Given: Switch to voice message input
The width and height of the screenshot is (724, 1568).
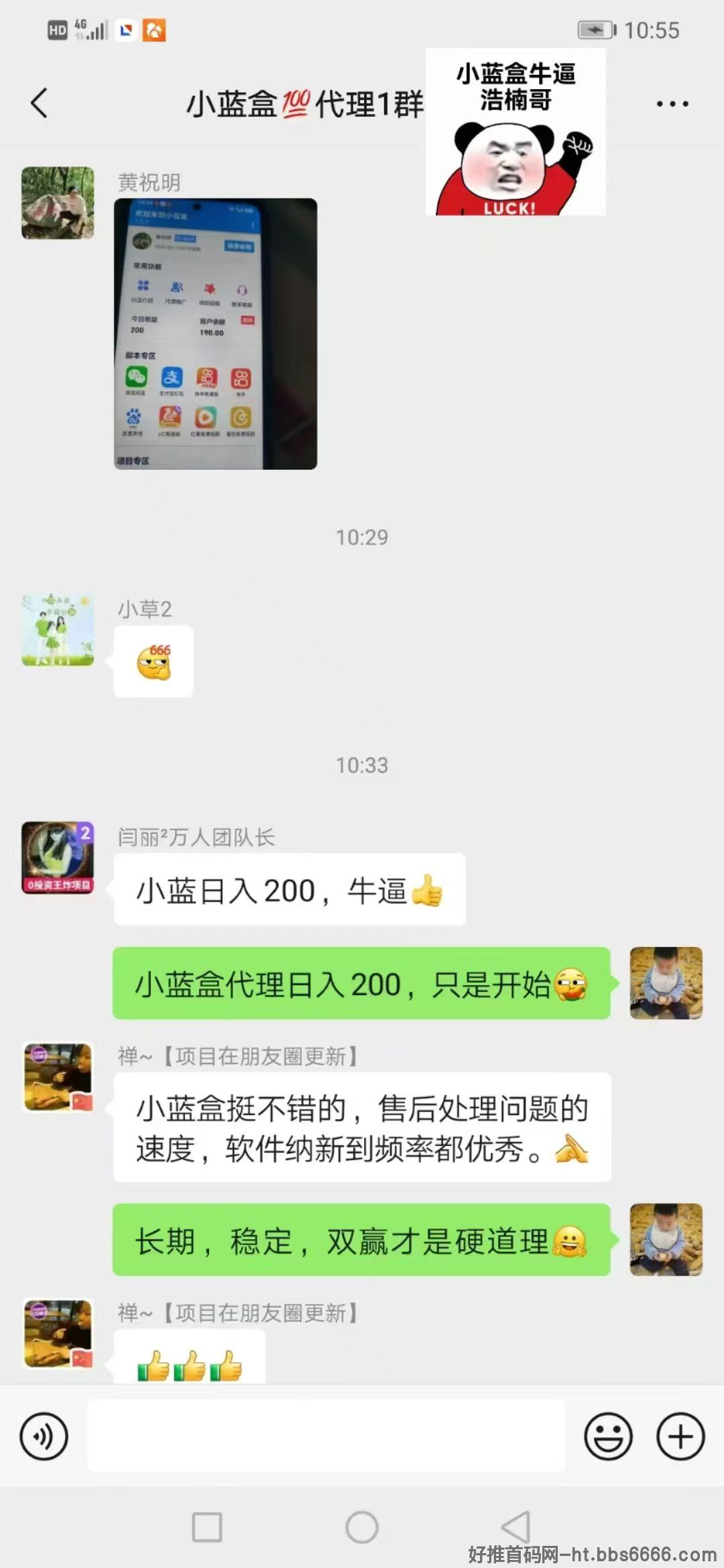Looking at the screenshot, I should point(44,1436).
